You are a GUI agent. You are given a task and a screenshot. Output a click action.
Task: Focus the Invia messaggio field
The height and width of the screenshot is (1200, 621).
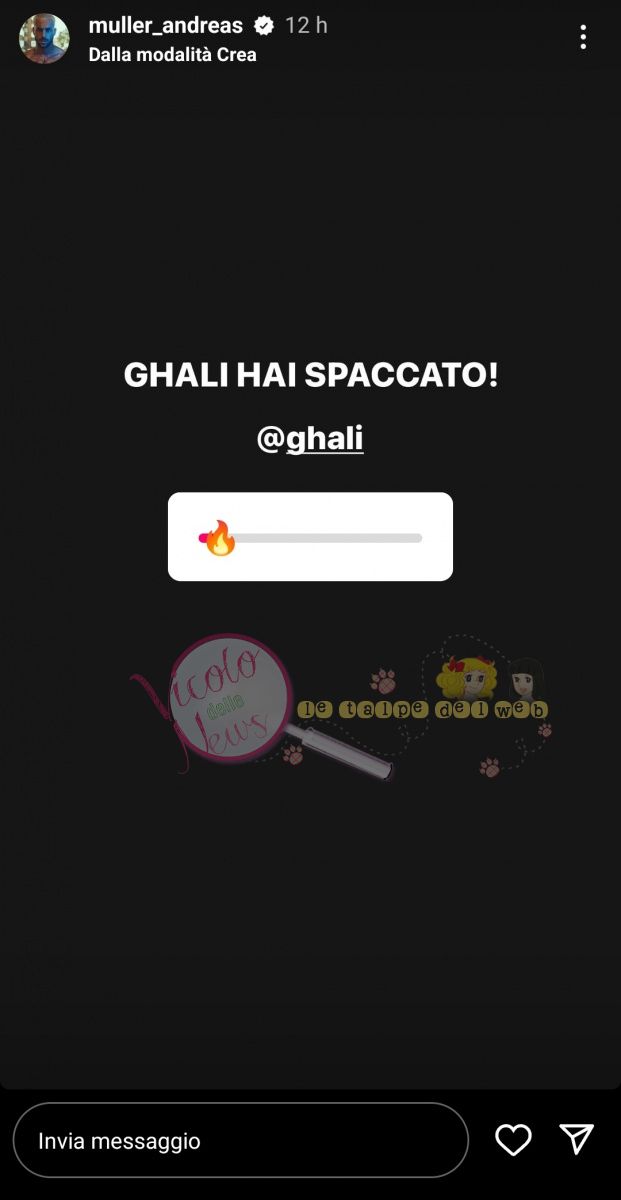pos(240,1140)
